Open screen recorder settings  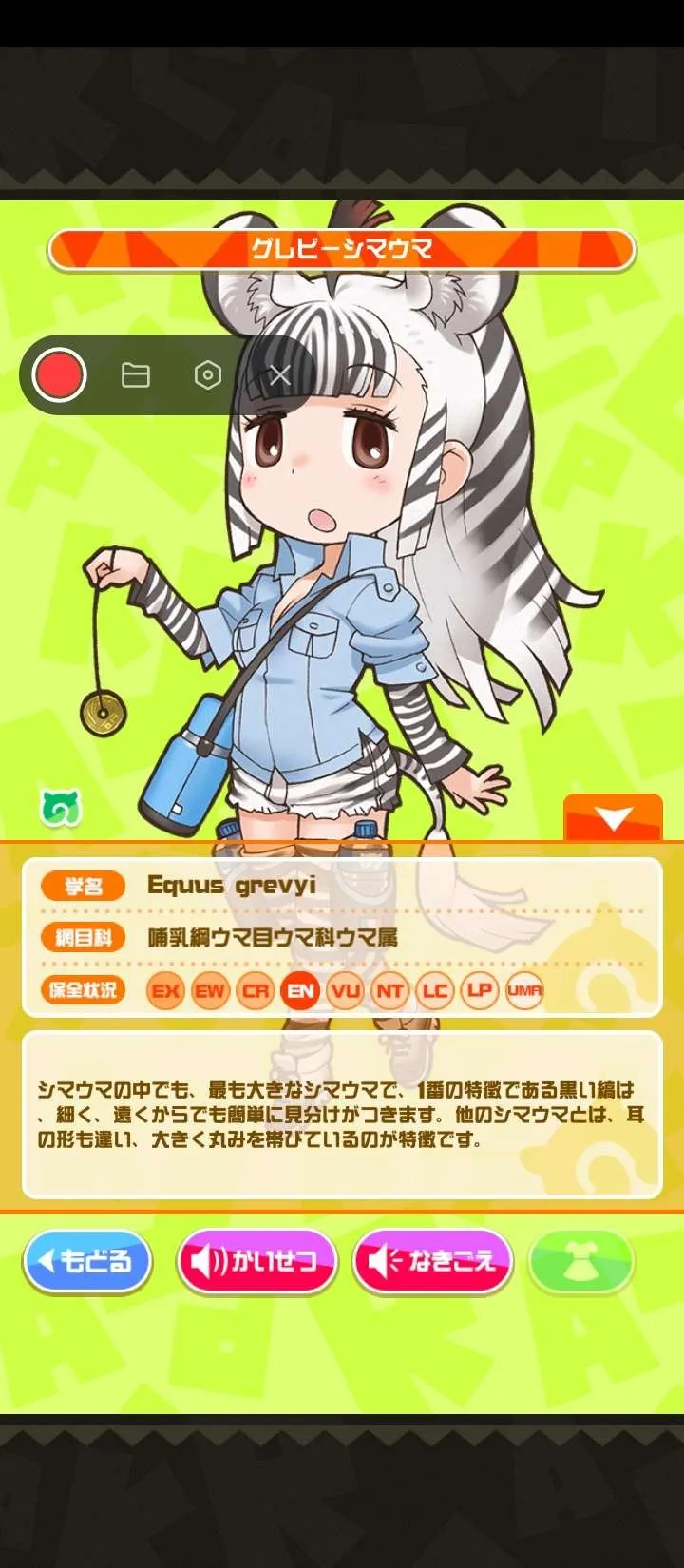[207, 375]
